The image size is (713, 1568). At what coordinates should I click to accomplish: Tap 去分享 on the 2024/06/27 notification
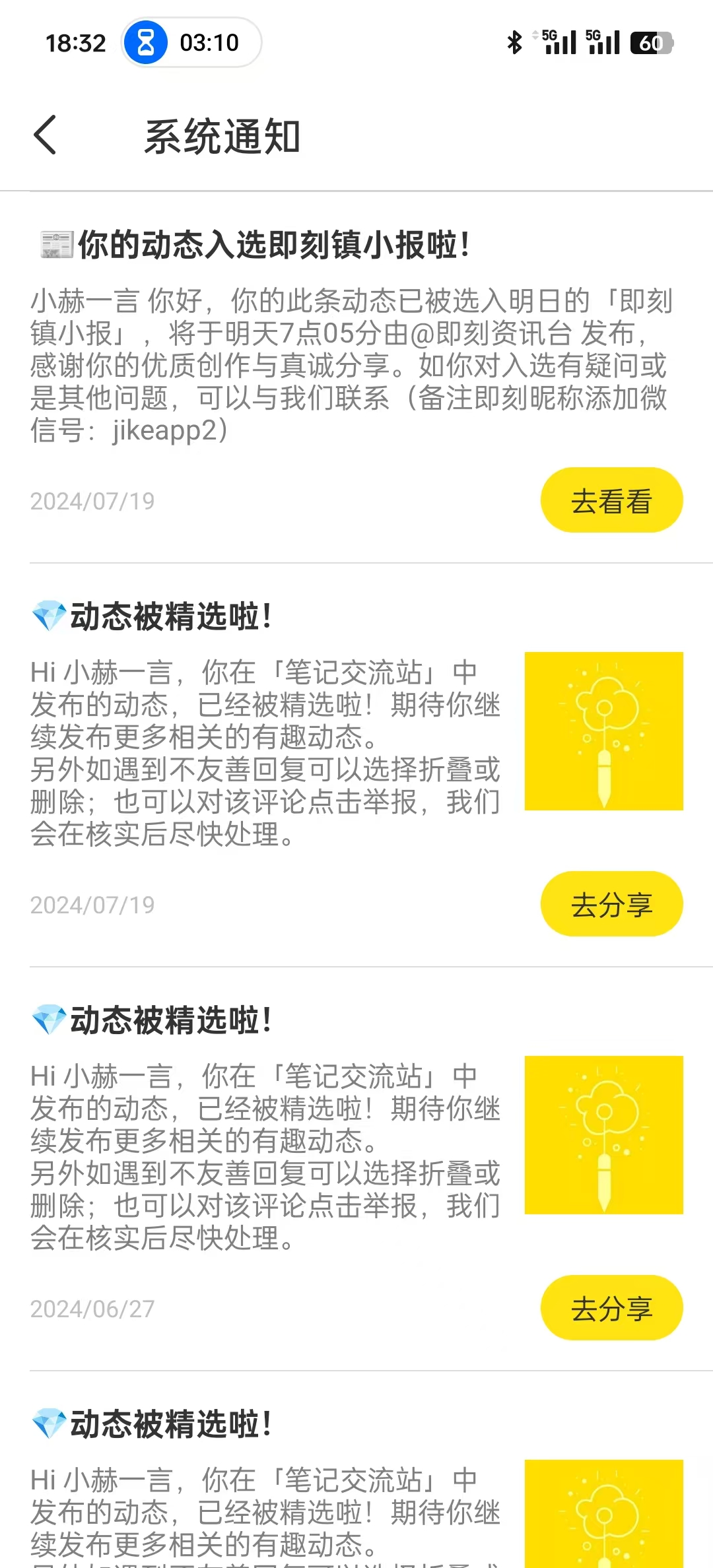click(611, 1308)
